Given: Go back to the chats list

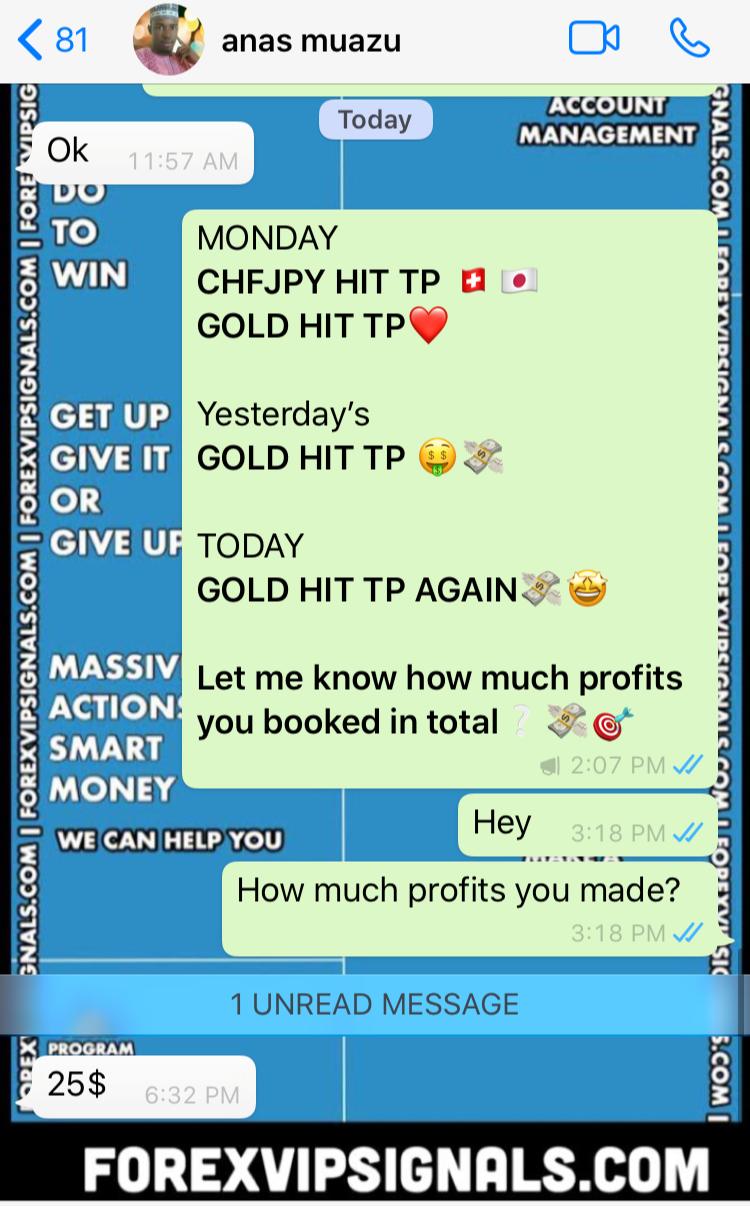Looking at the screenshot, I should (x=52, y=40).
